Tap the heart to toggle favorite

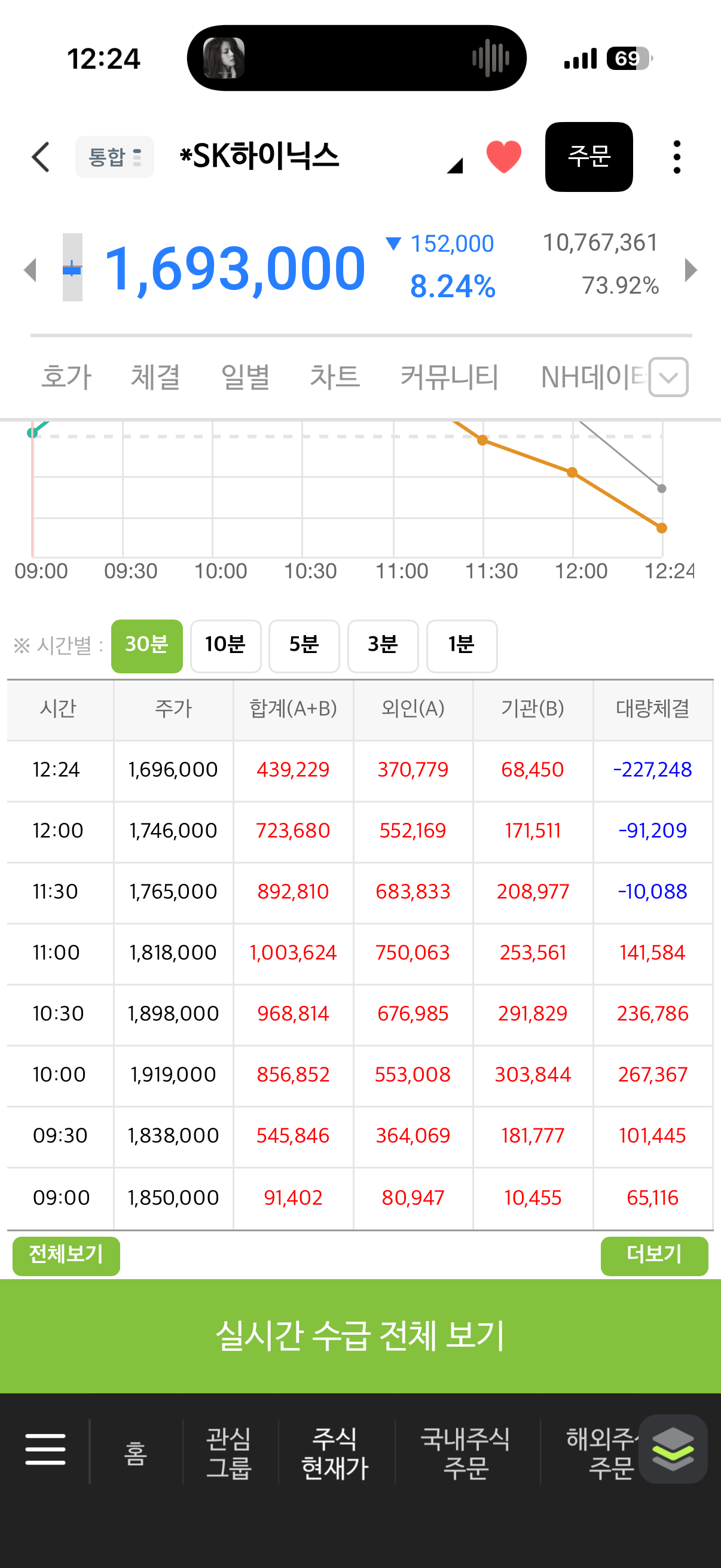[504, 157]
